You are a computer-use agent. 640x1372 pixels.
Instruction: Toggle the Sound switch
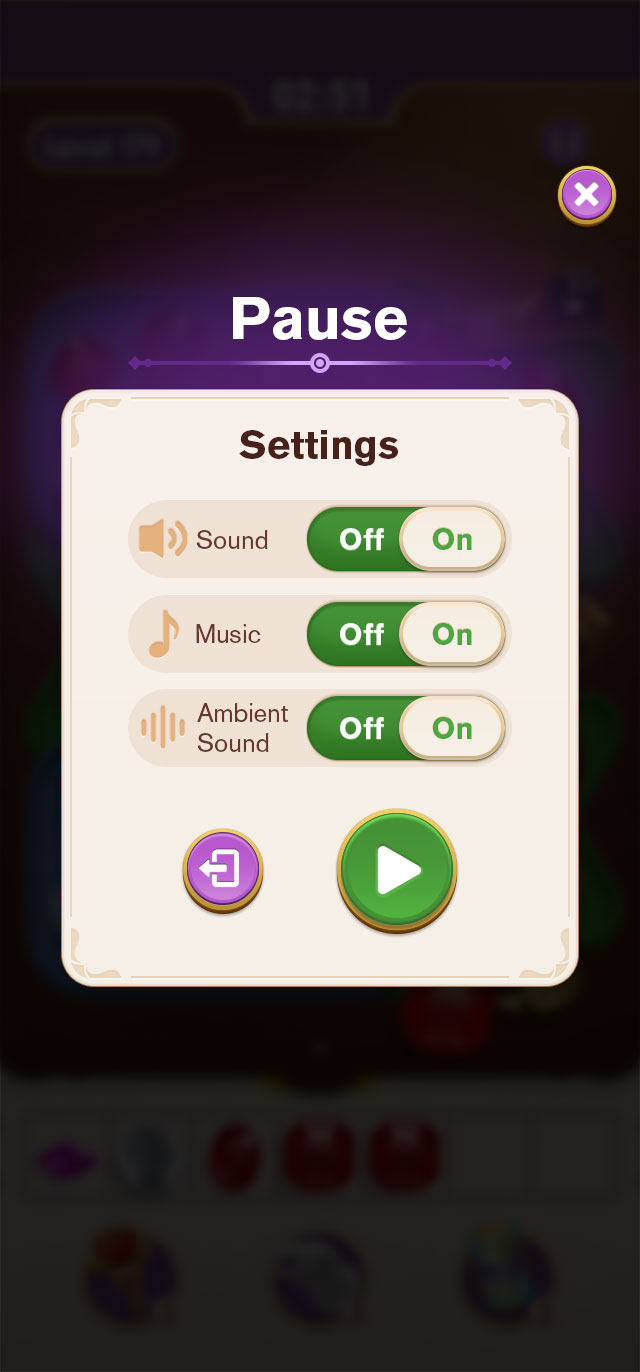[406, 540]
